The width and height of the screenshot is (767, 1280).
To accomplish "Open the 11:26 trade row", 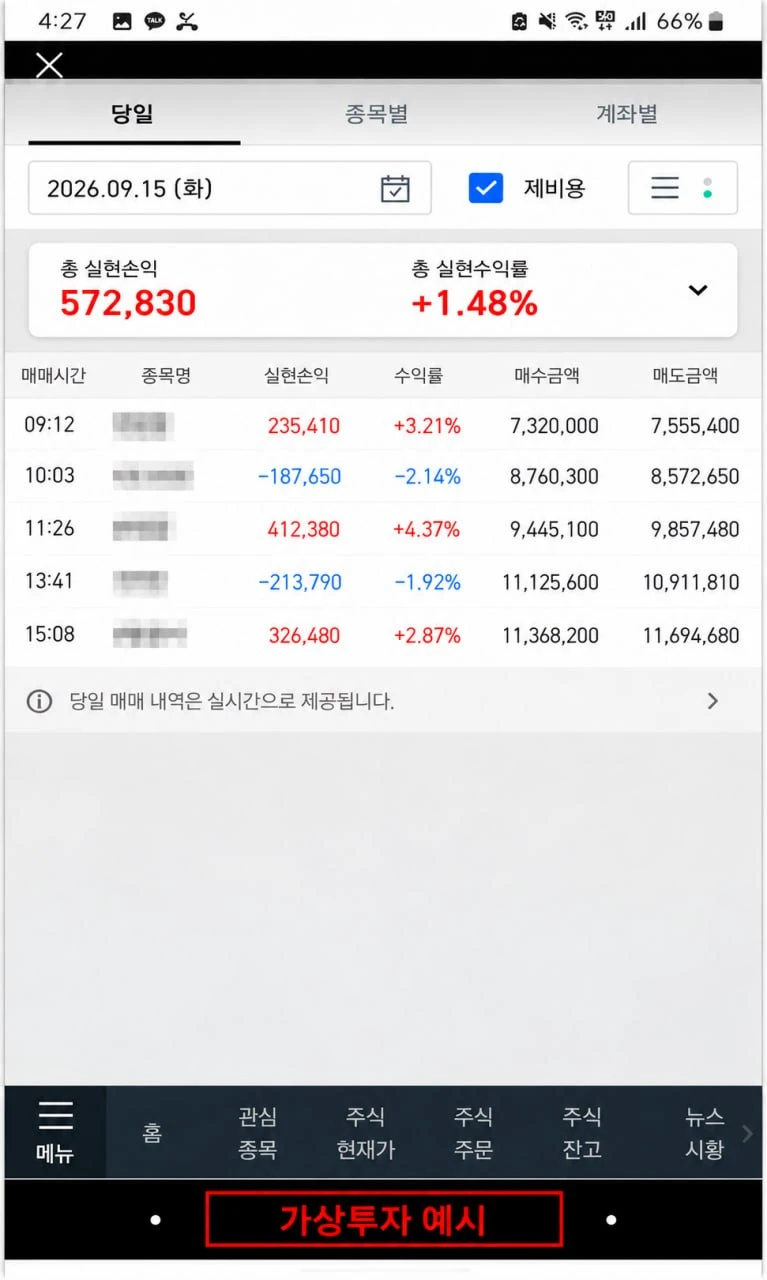I will [383, 529].
